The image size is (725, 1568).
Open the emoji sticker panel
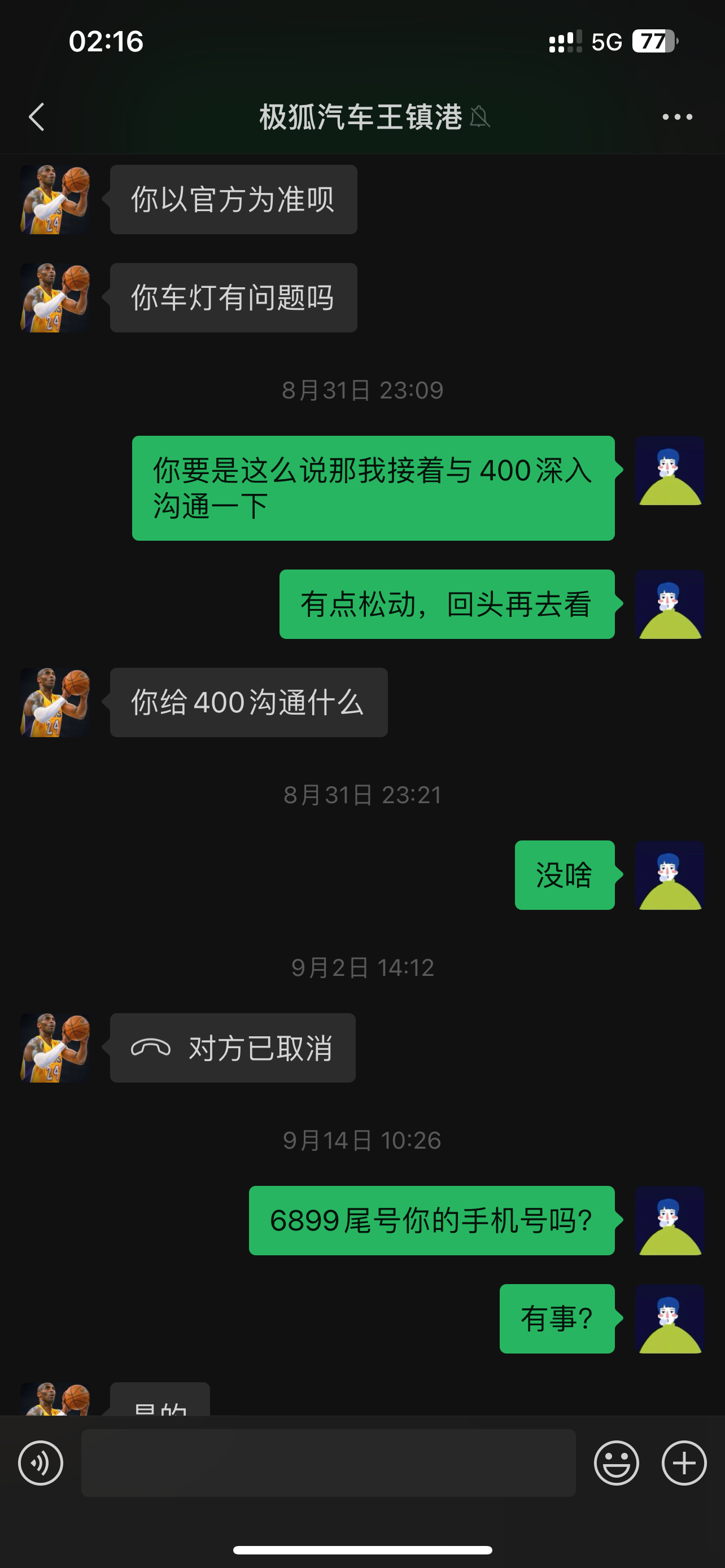(616, 1462)
